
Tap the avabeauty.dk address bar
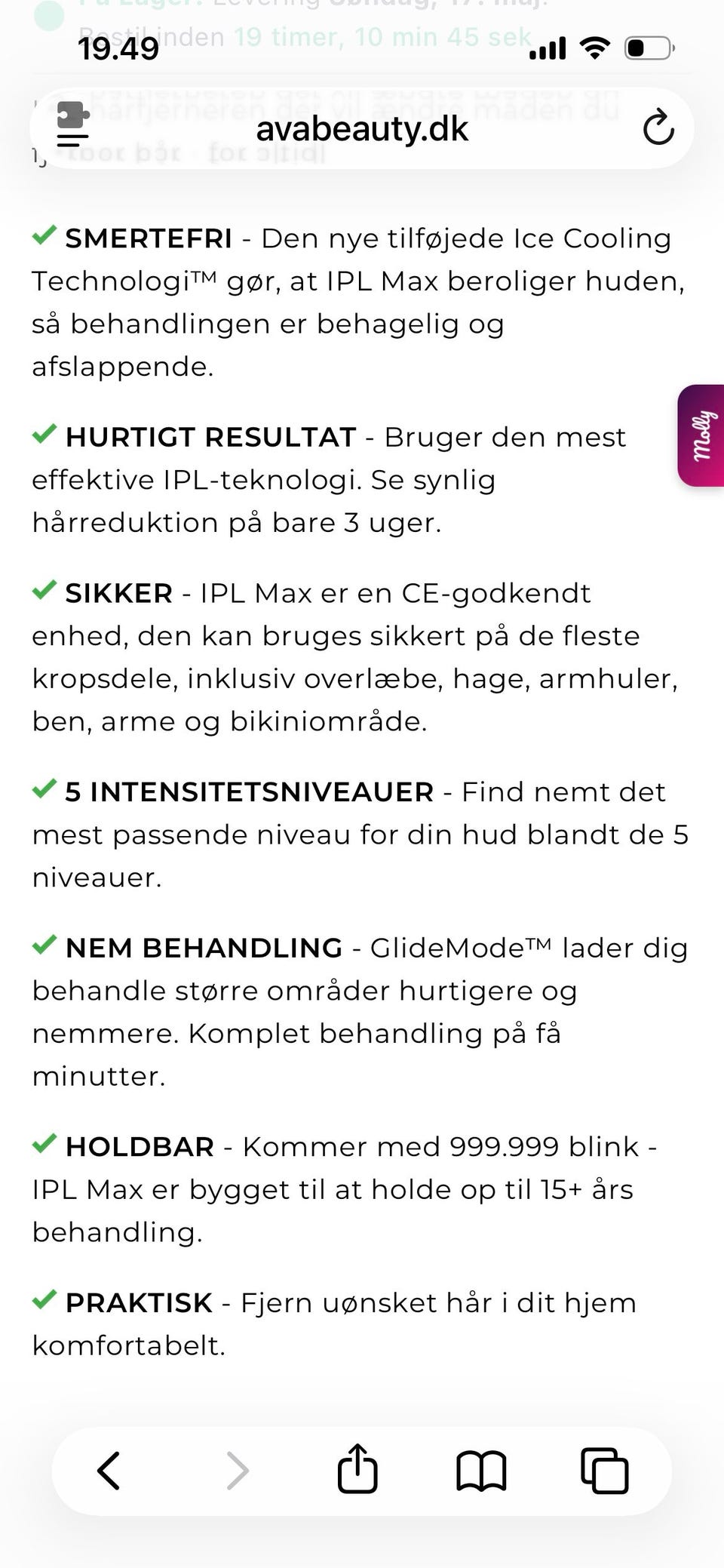click(x=362, y=129)
